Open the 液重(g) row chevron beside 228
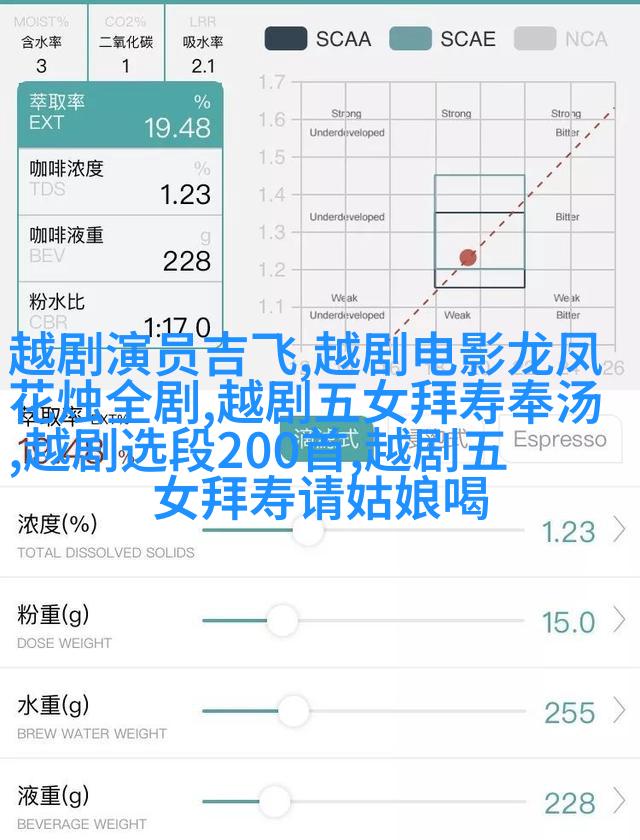This screenshot has width=640, height=840. (620, 801)
